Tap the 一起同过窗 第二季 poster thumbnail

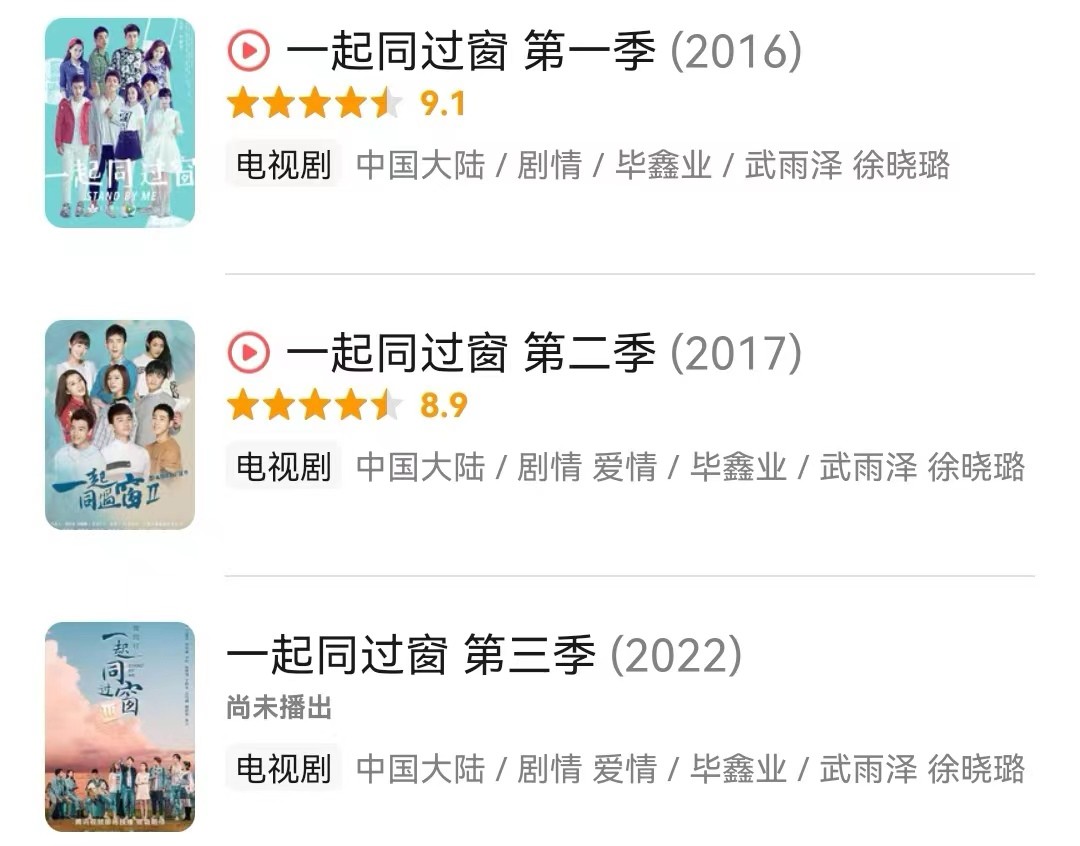120,424
